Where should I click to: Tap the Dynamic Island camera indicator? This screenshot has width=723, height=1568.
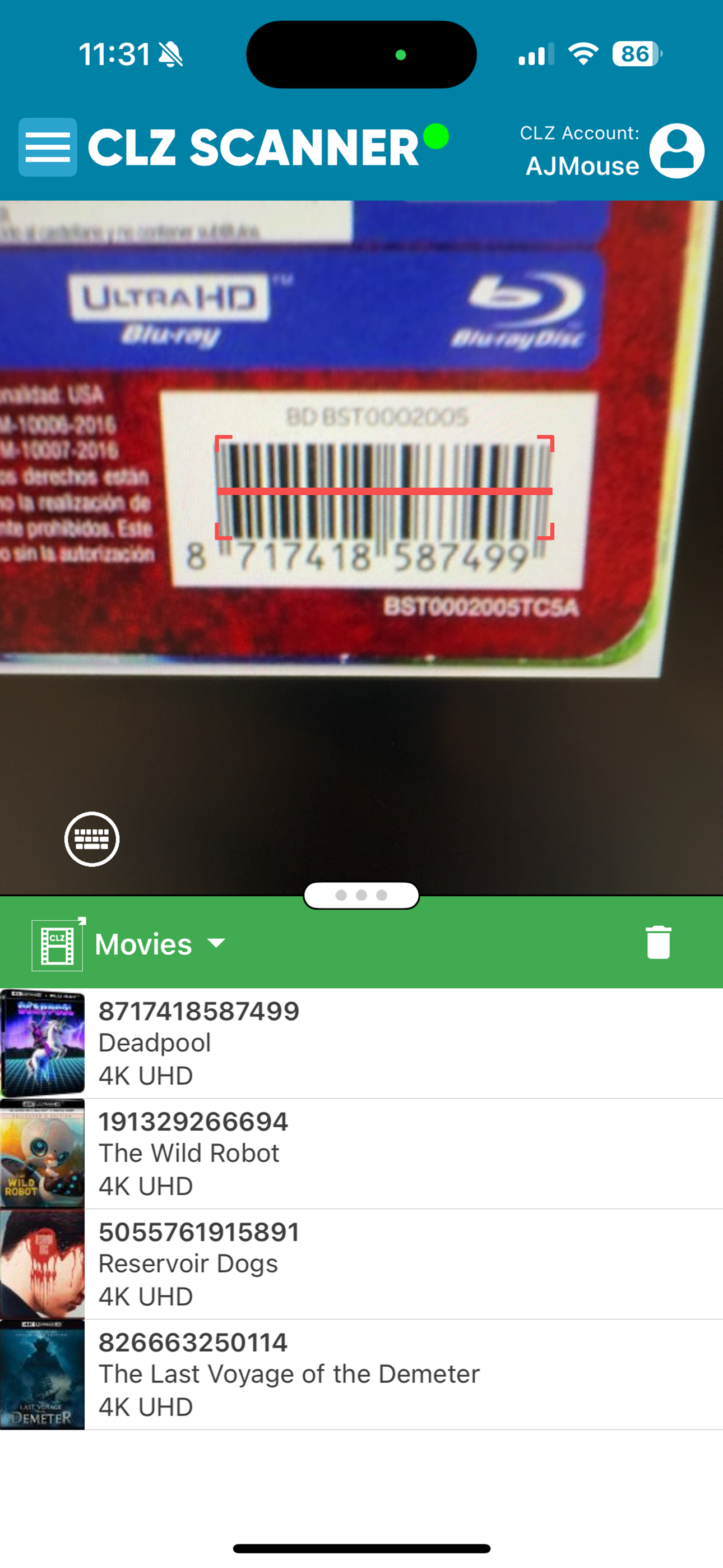click(x=400, y=54)
